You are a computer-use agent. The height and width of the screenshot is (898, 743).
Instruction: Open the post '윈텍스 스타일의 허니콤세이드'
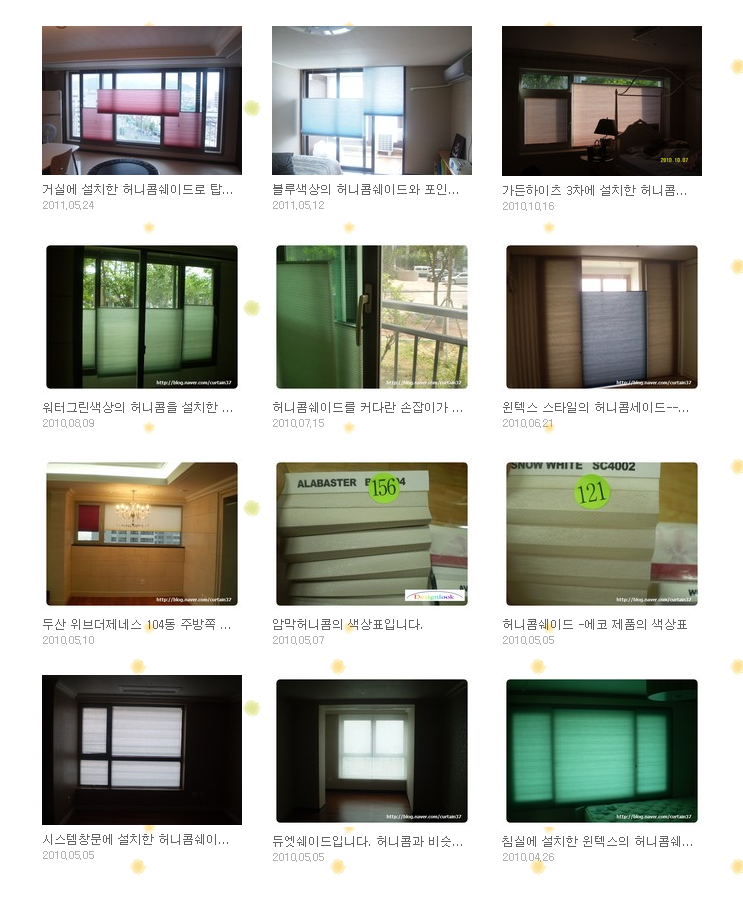tap(595, 407)
